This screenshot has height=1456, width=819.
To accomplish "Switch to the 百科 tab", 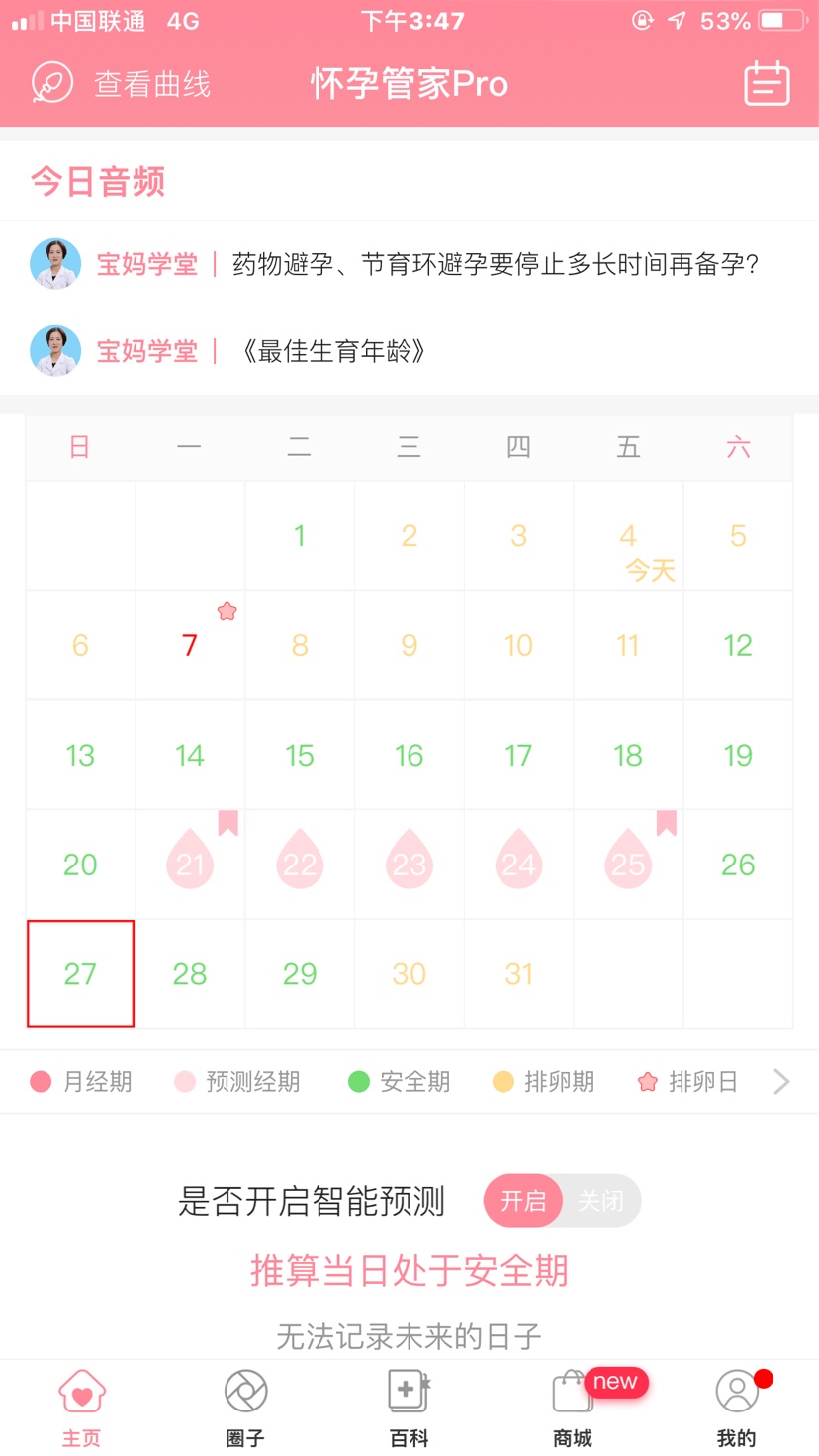I will pos(409,1409).
